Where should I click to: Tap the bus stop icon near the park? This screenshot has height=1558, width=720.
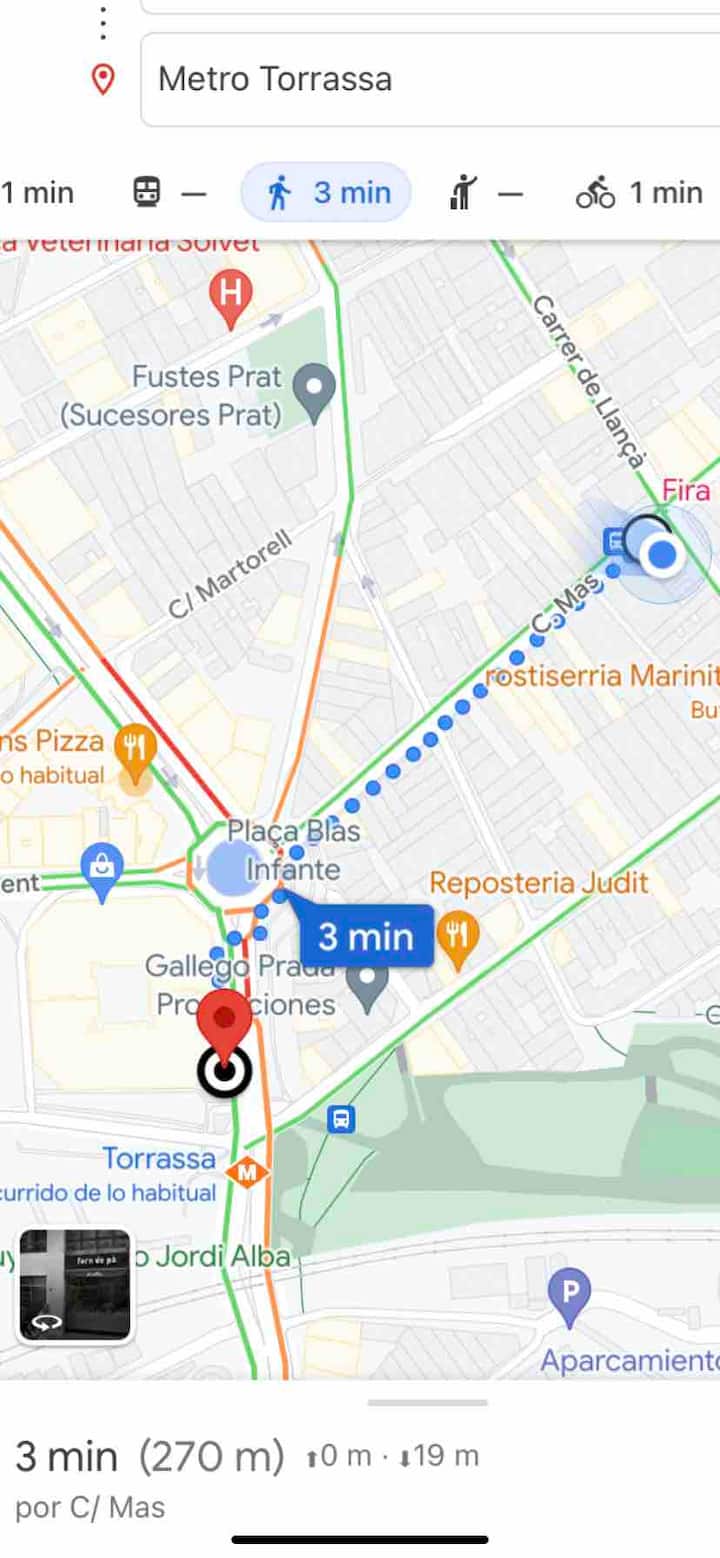click(x=341, y=1118)
